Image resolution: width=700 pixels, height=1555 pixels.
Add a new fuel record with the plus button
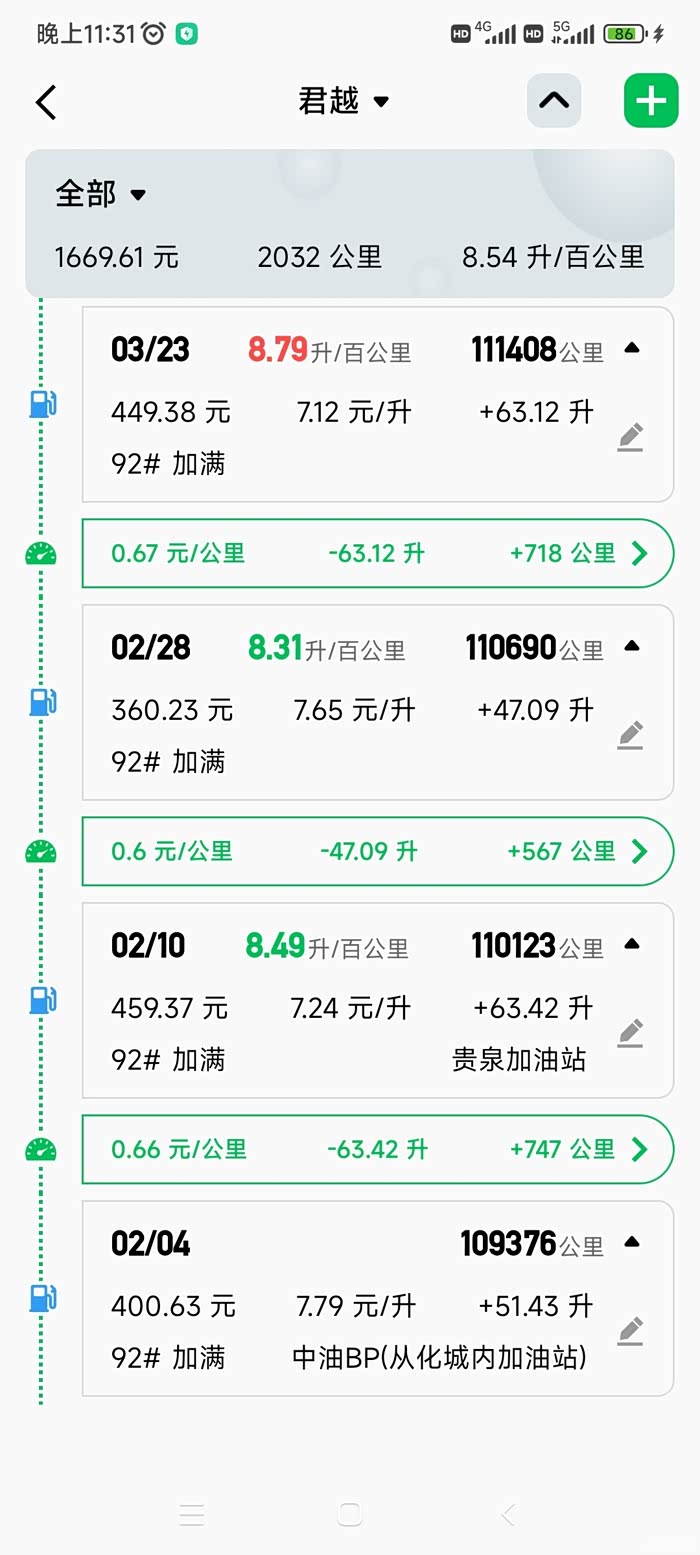point(651,101)
